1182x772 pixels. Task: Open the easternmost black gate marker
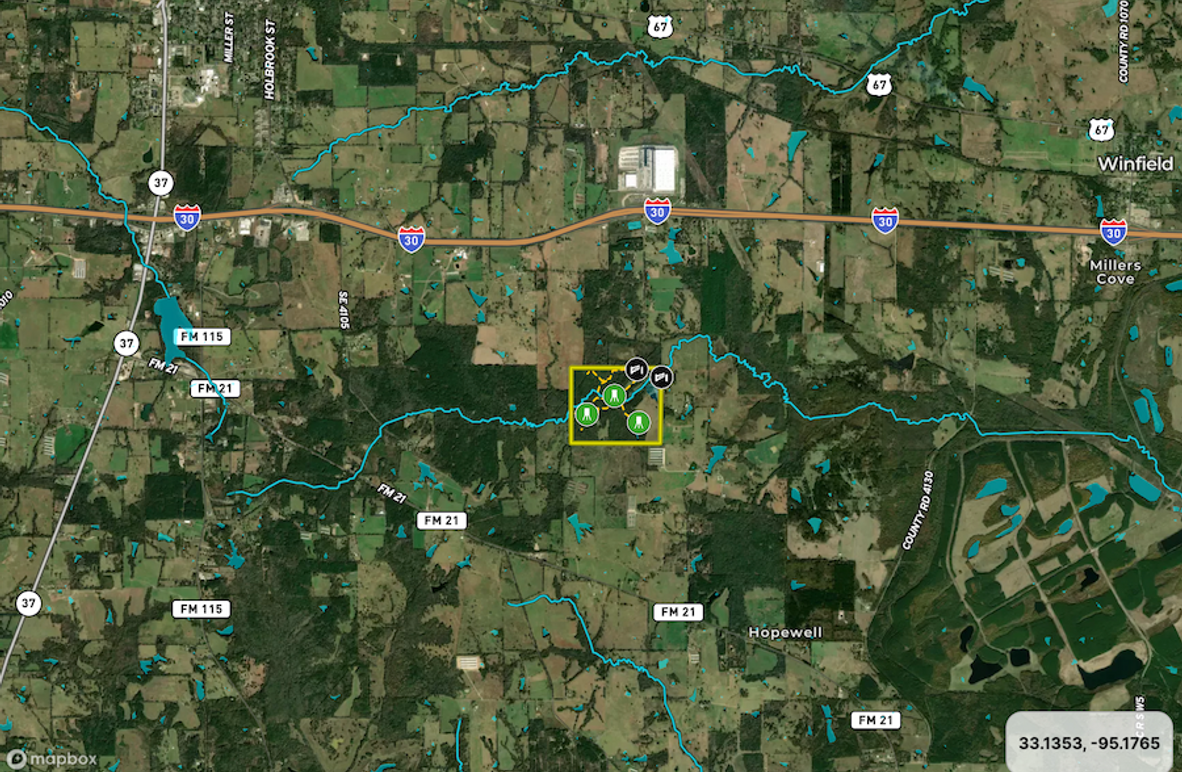661,377
